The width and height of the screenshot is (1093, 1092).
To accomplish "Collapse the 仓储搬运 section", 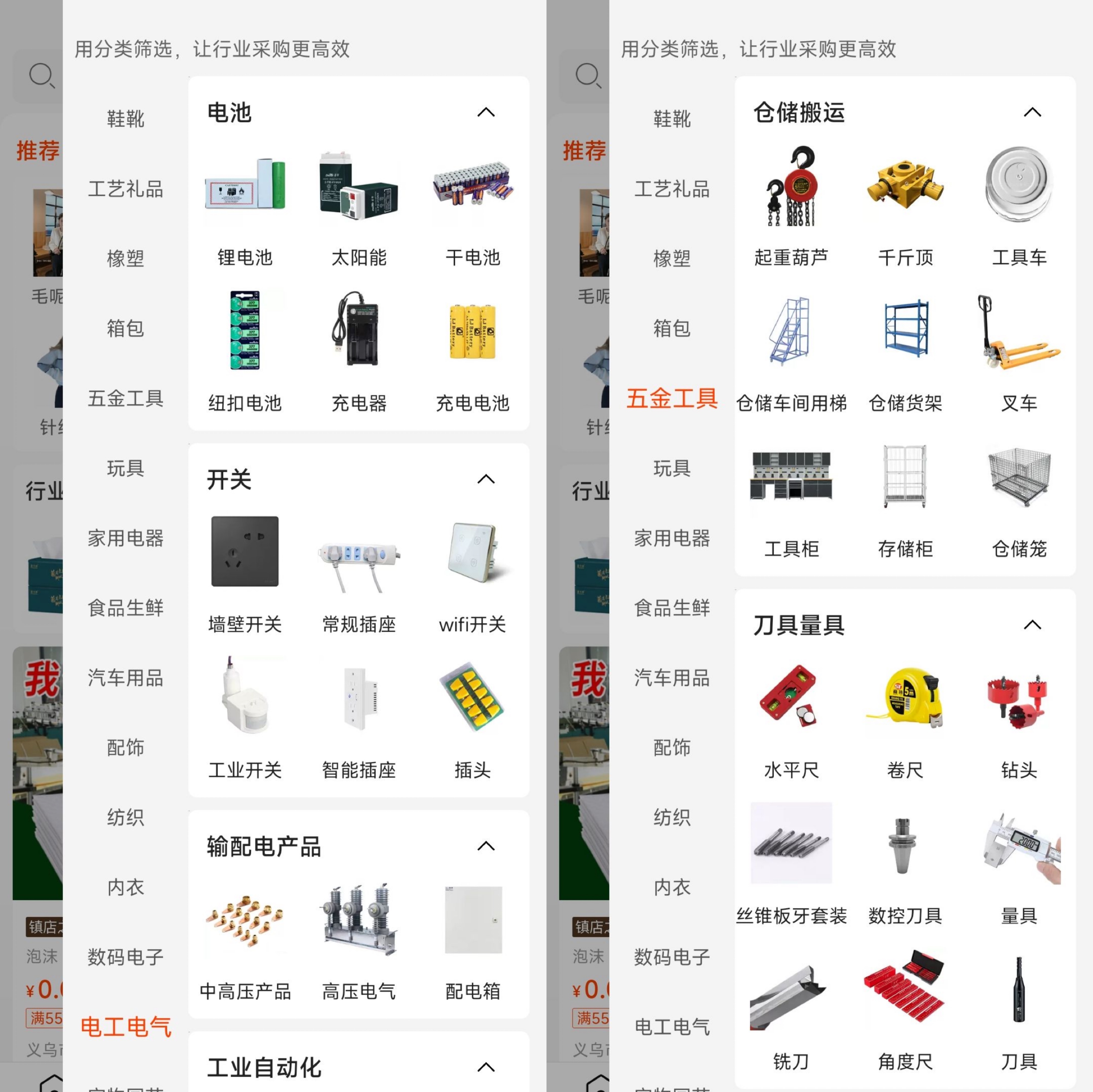I will tap(1032, 112).
